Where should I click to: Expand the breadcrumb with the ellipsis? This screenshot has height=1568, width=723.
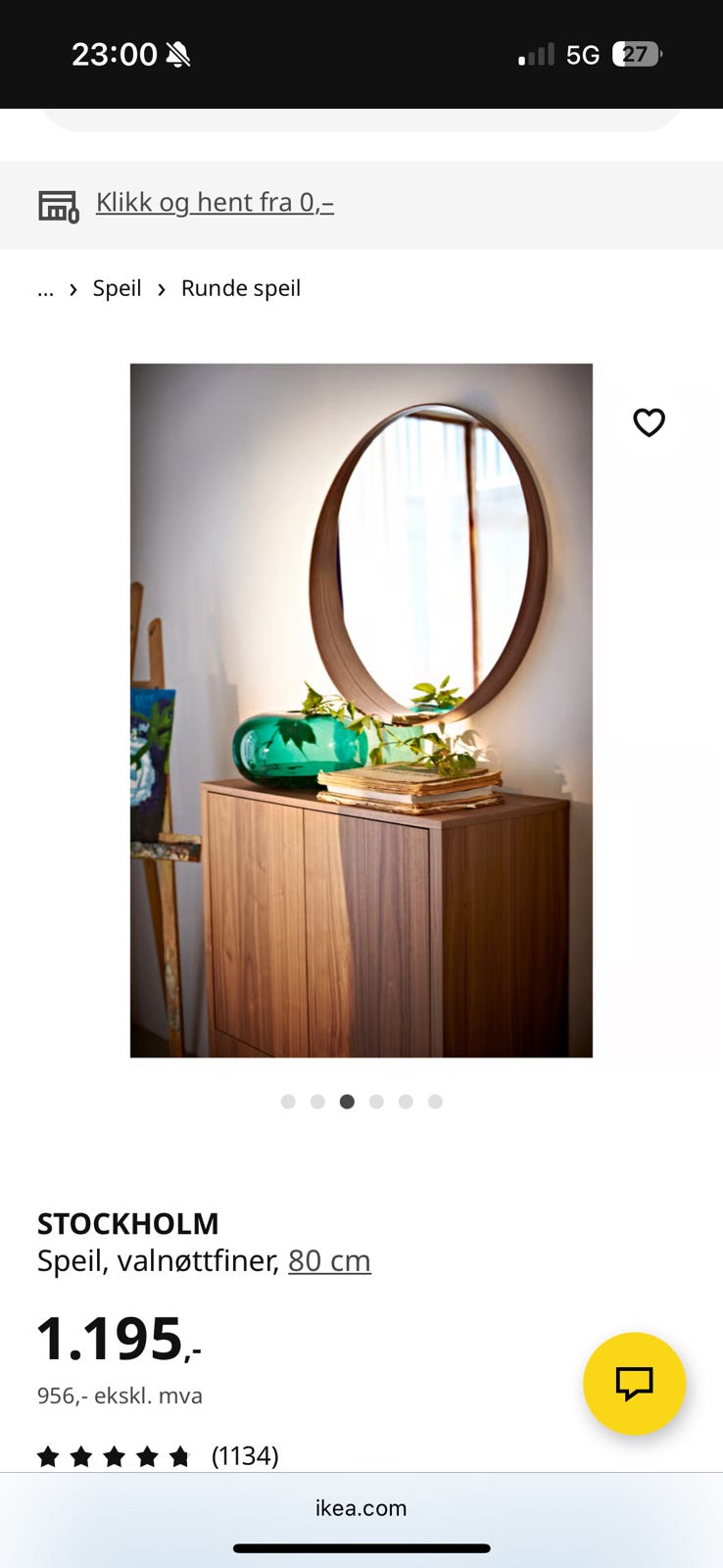(x=45, y=288)
